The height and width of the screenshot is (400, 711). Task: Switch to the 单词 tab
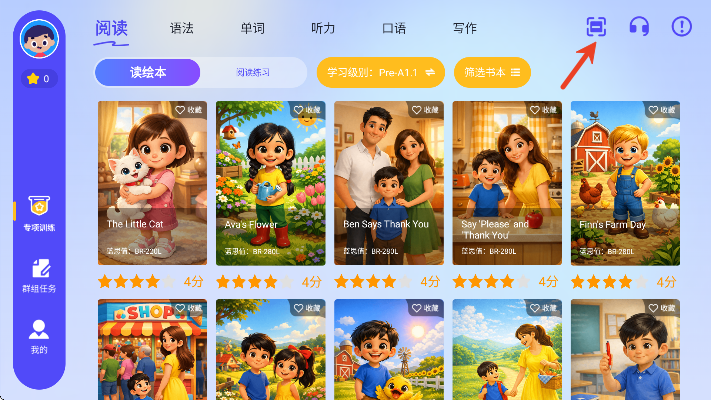253,28
